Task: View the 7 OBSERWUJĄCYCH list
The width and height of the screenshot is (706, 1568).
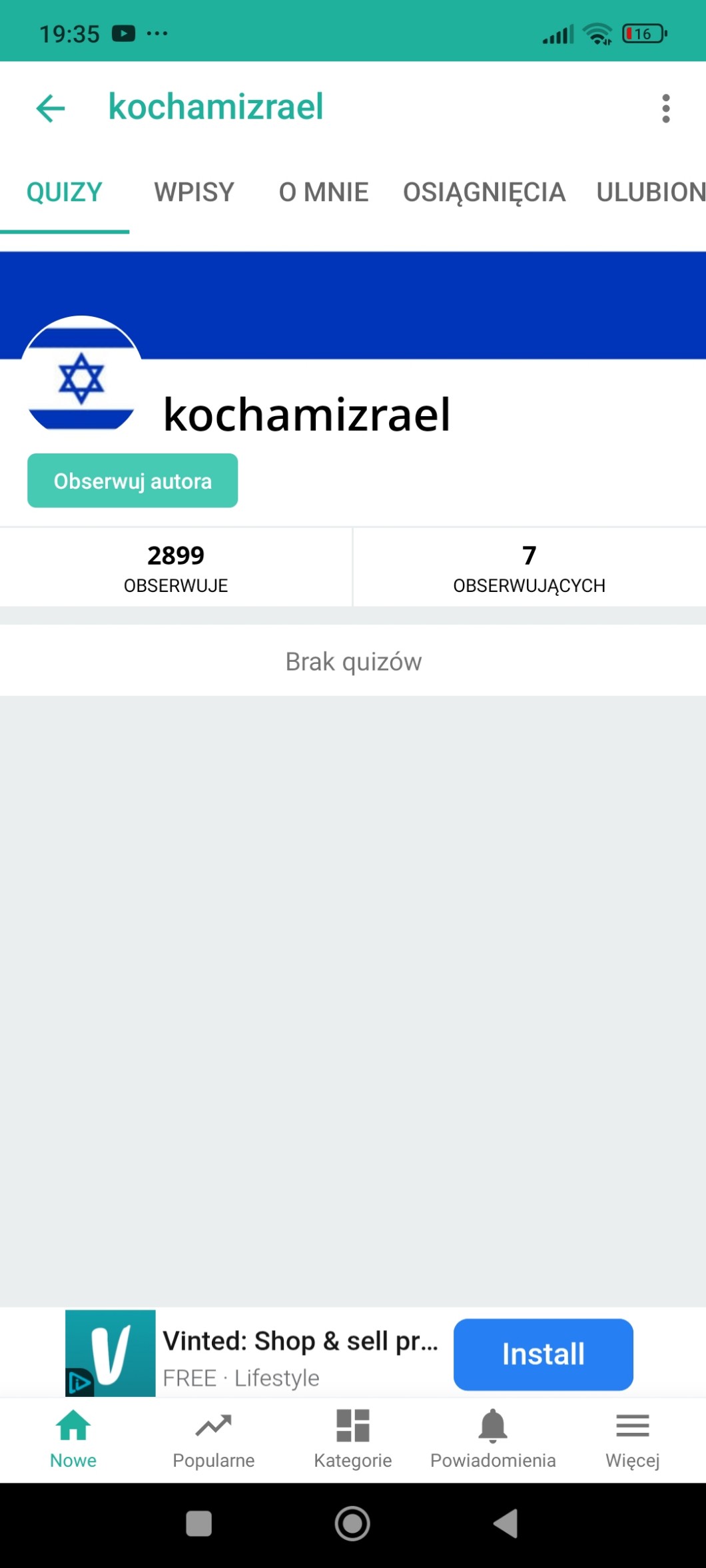Action: point(529,567)
